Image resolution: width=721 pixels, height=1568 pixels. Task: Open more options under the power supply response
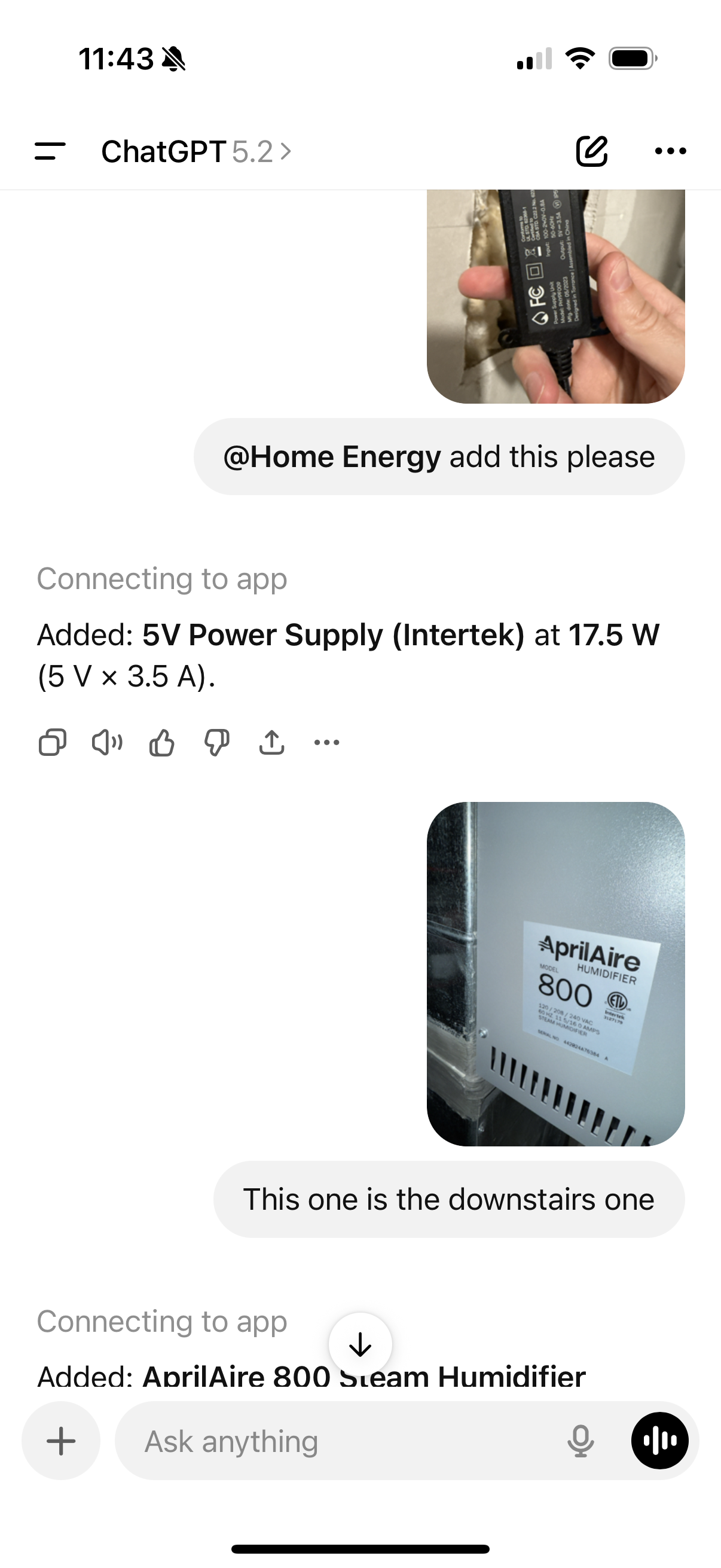pos(327,742)
